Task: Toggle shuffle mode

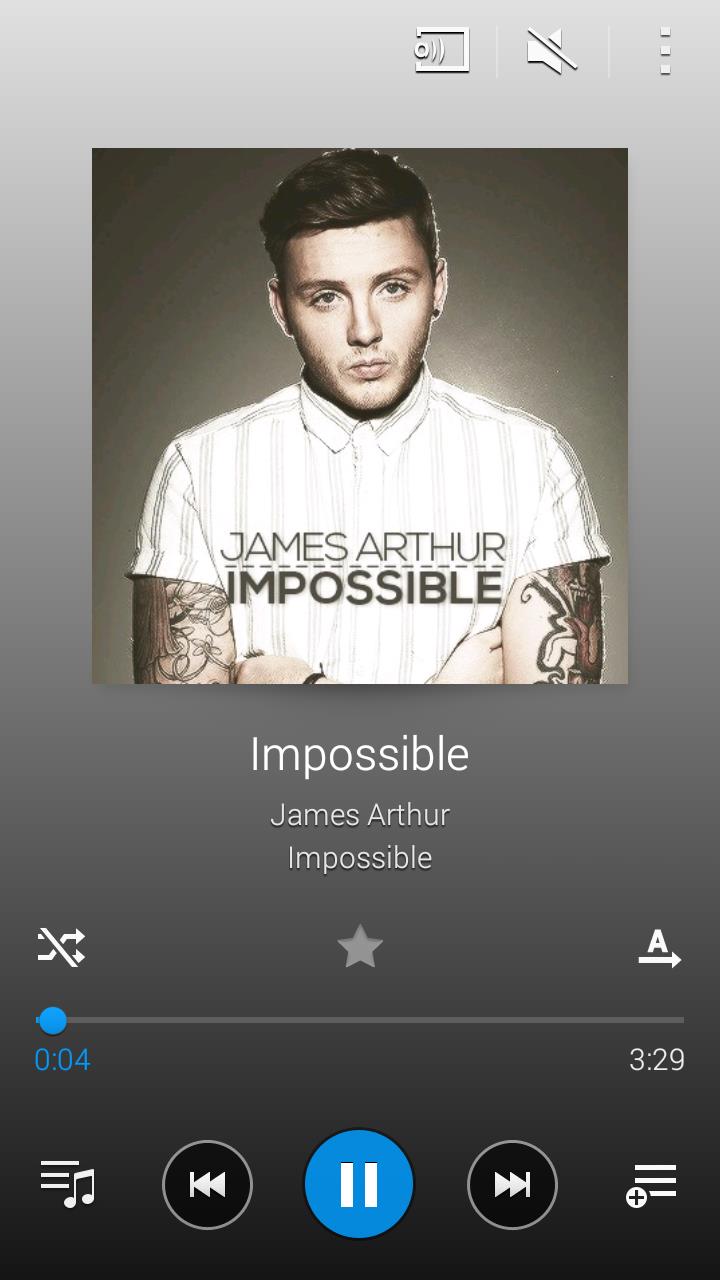Action: click(61, 946)
